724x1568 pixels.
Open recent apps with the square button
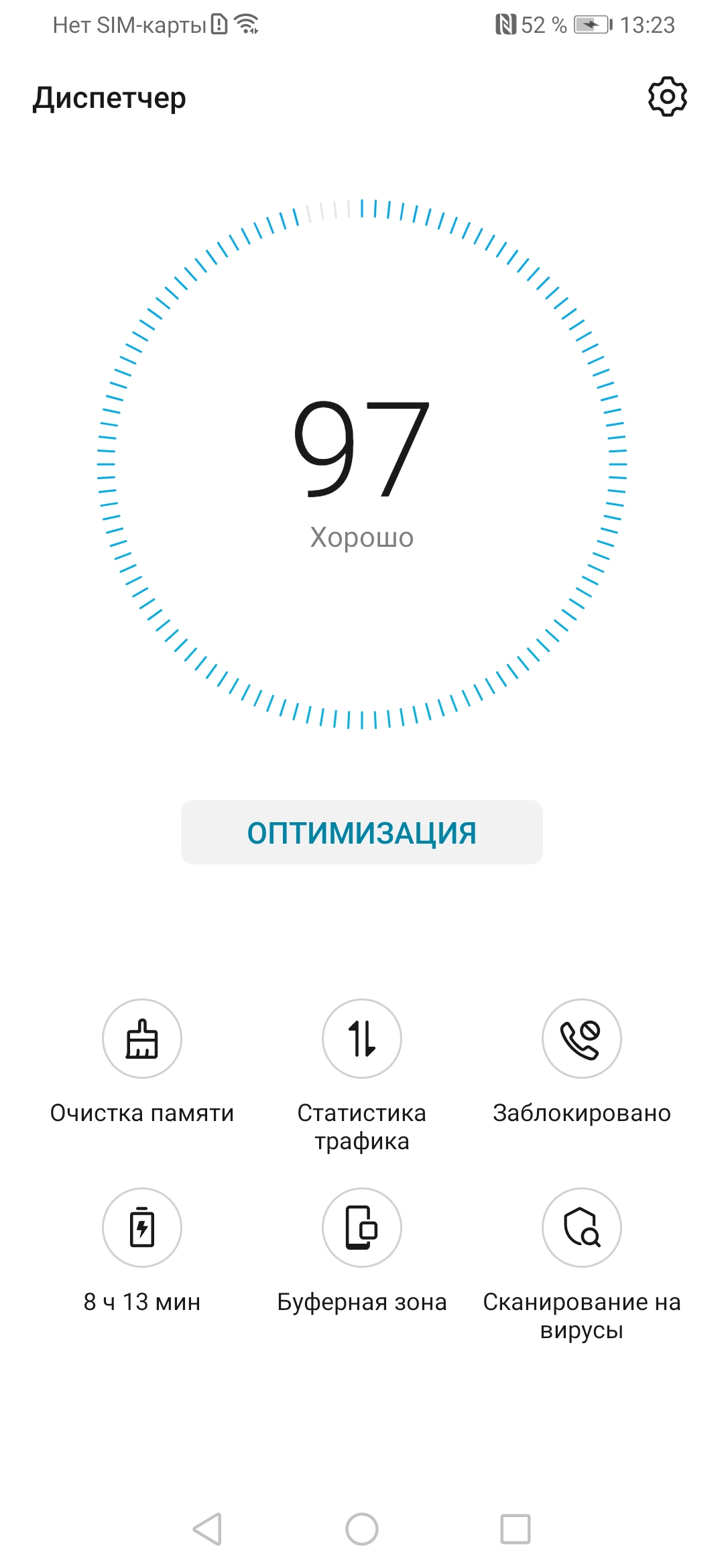[x=515, y=1529]
